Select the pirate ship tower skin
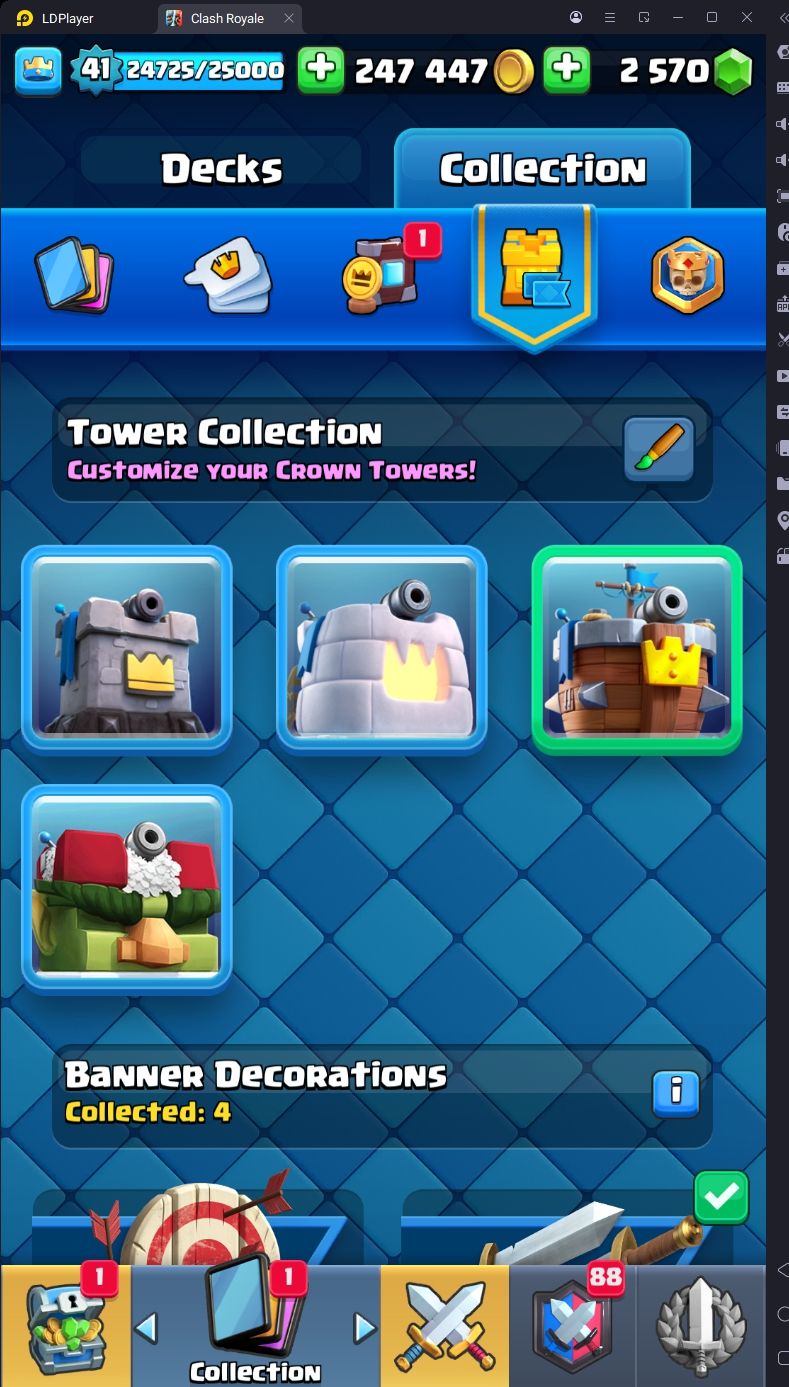This screenshot has width=789, height=1387. pos(637,649)
